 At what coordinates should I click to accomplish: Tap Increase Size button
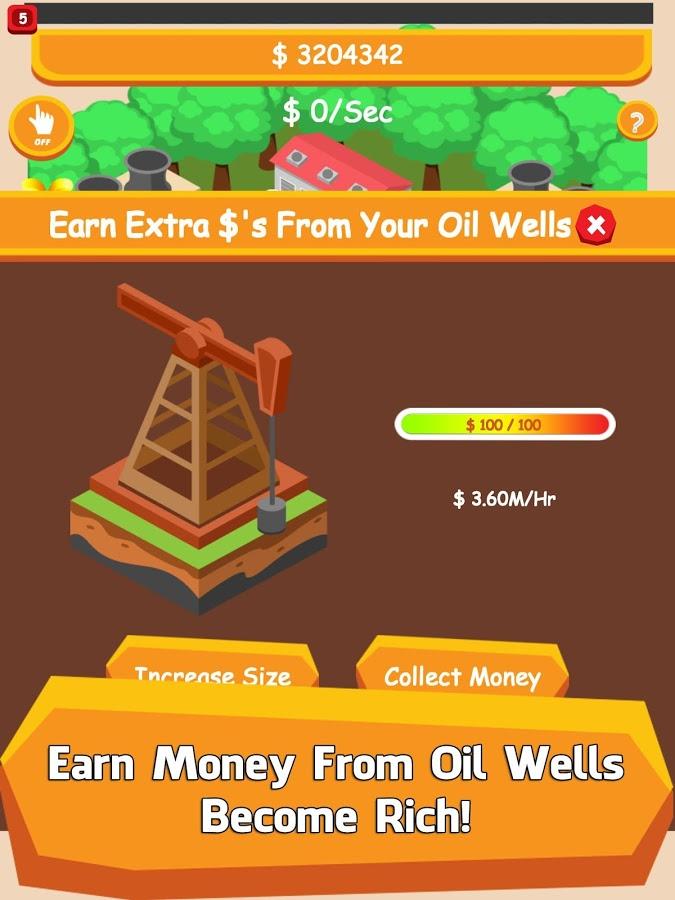[x=212, y=671]
